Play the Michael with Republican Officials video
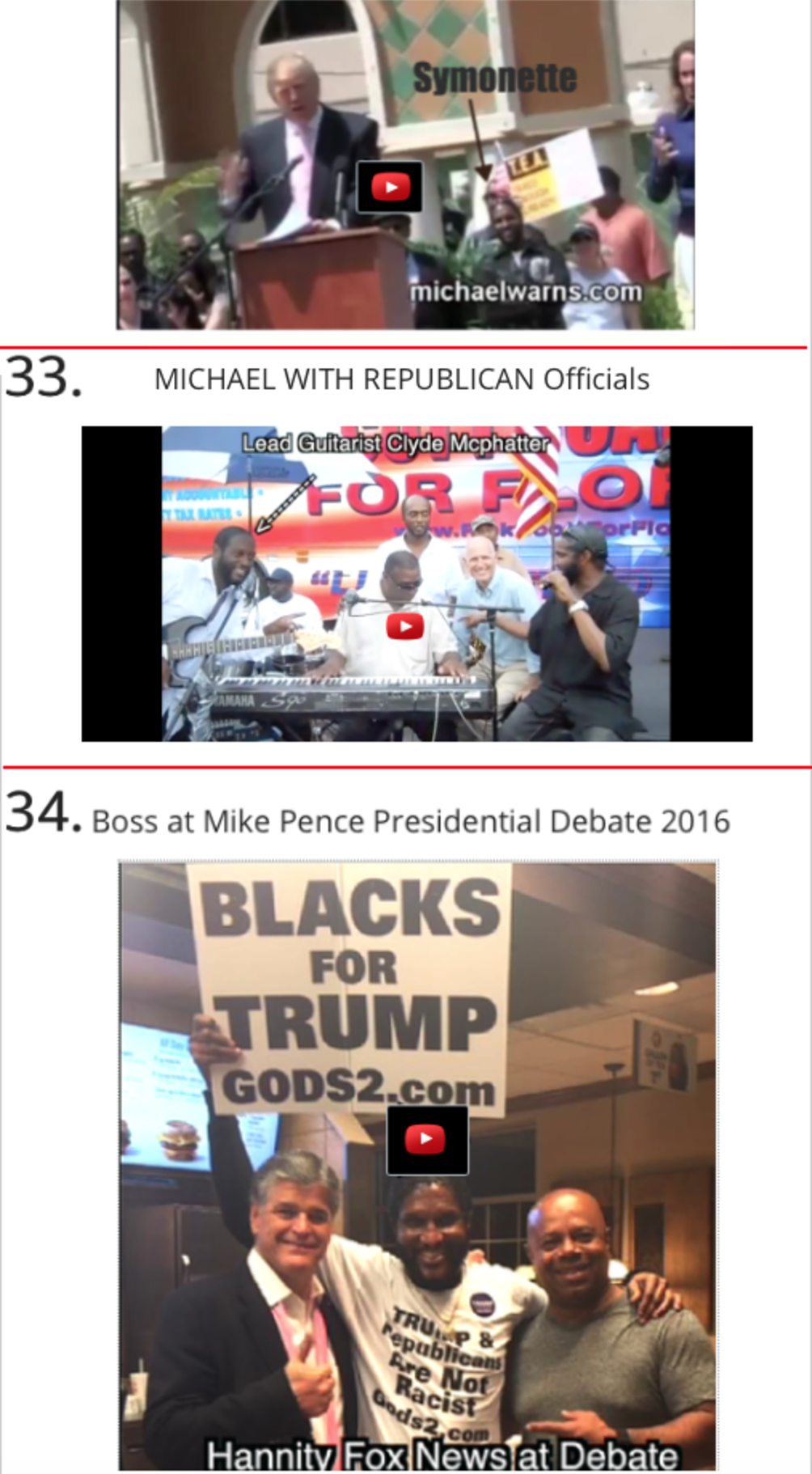The image size is (812, 1474). tap(405, 626)
